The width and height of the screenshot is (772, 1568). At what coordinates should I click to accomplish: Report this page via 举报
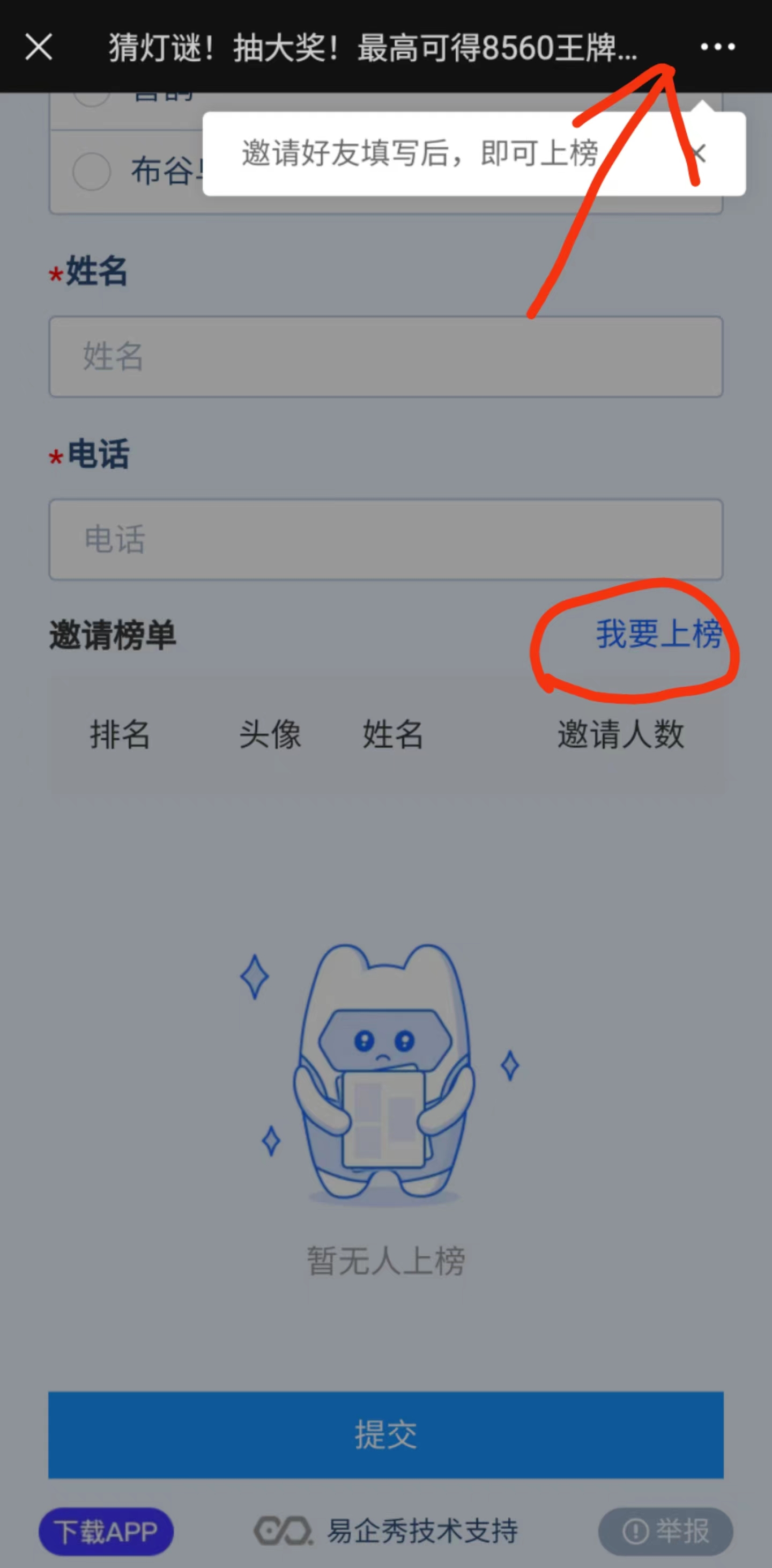(x=665, y=1532)
